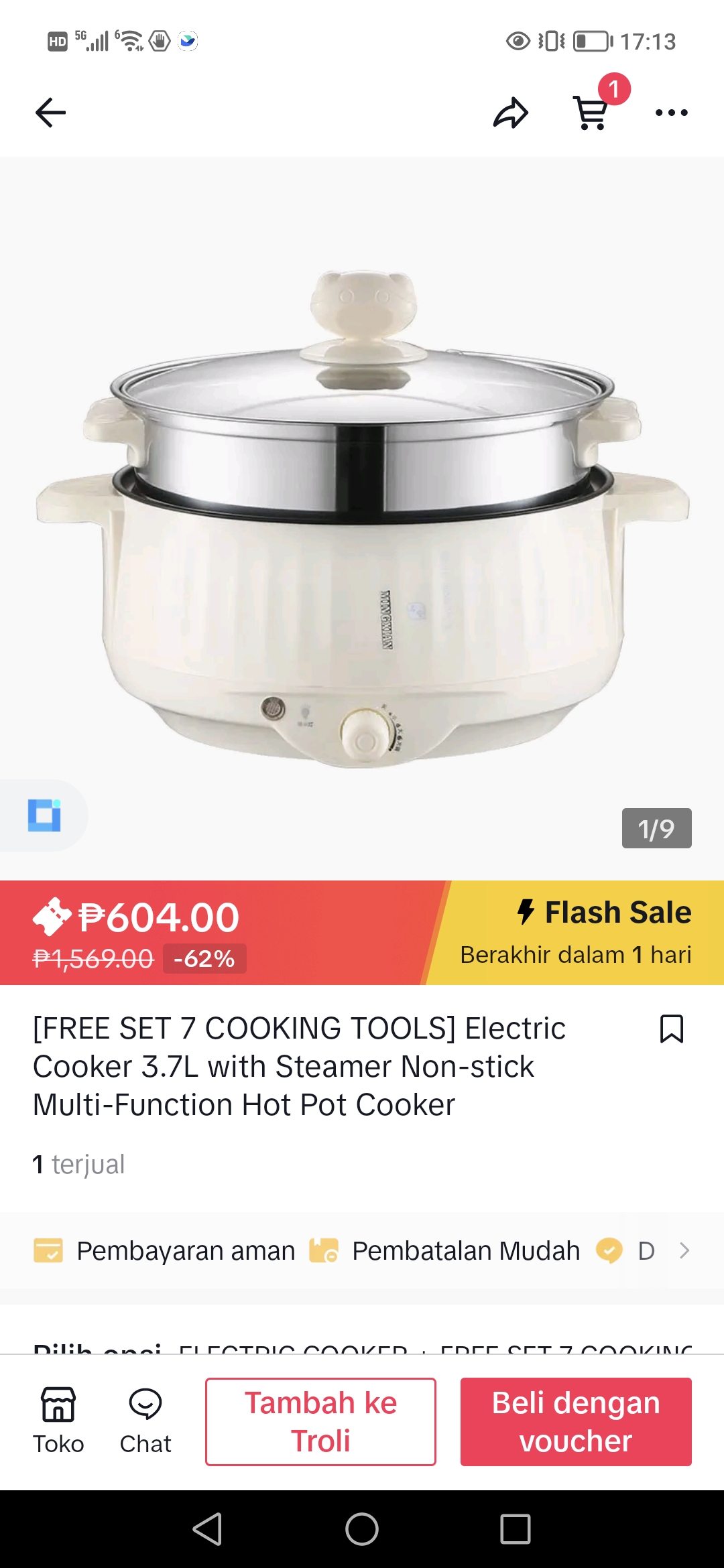Open the shopping cart
This screenshot has width=724, height=1568.
click(591, 112)
